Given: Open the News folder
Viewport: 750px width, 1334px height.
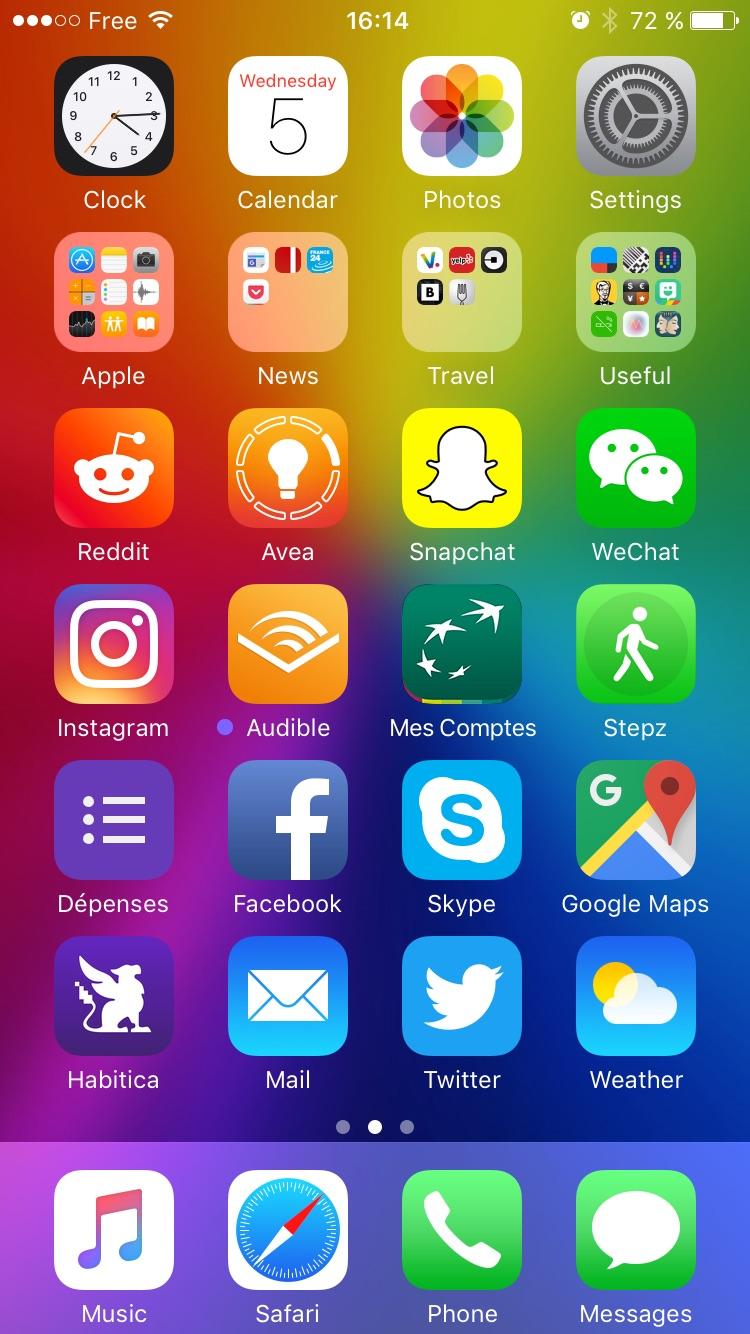Looking at the screenshot, I should [x=287, y=291].
